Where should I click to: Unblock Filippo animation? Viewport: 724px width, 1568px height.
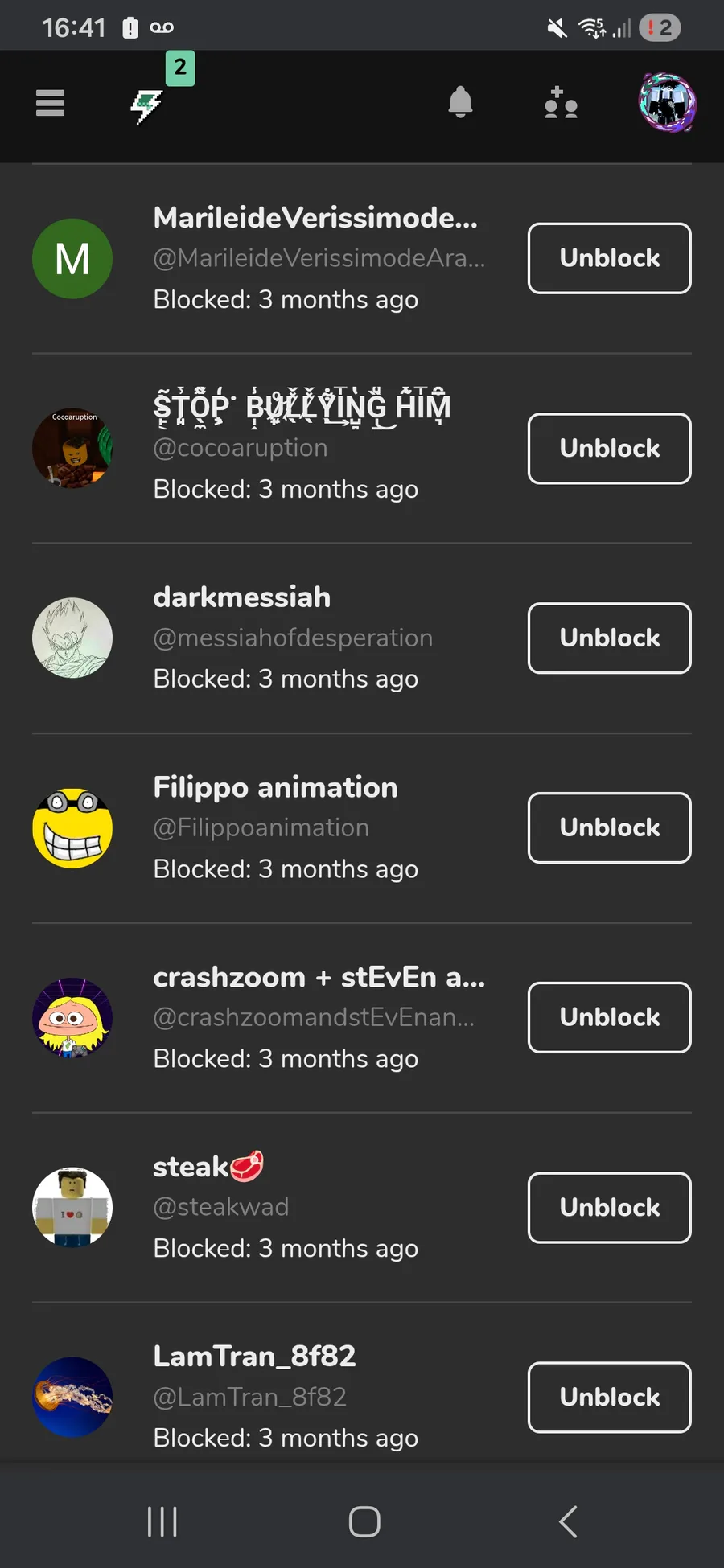pos(609,827)
